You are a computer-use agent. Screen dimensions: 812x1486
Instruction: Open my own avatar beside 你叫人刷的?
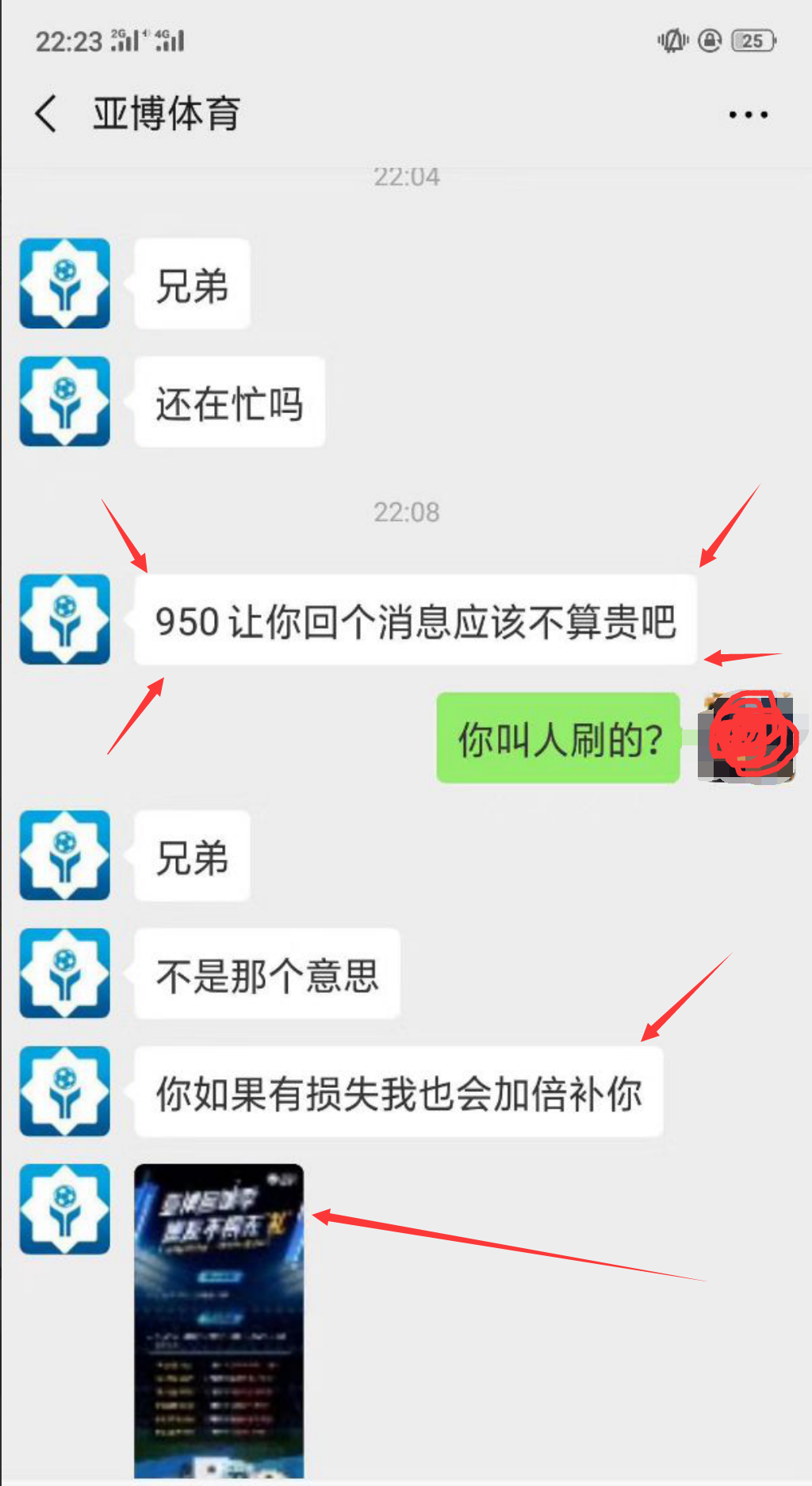tap(747, 737)
